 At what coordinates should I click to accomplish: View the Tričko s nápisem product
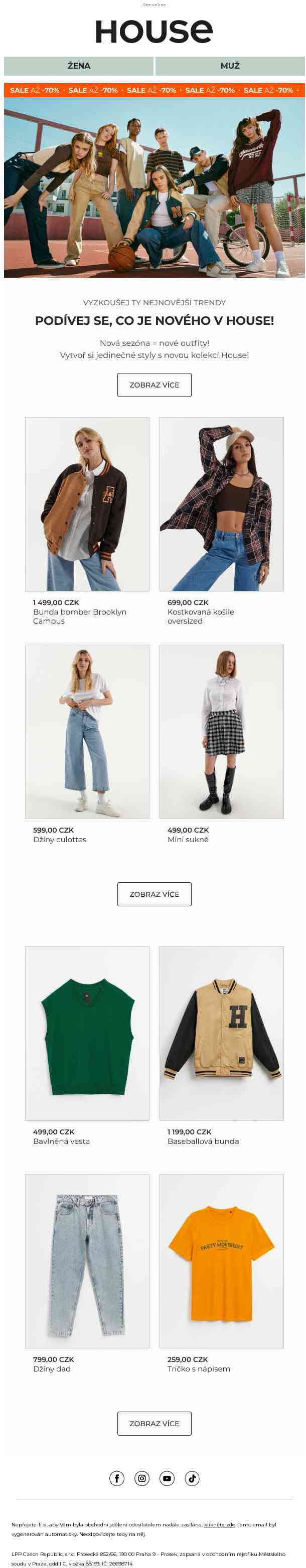click(x=221, y=1260)
